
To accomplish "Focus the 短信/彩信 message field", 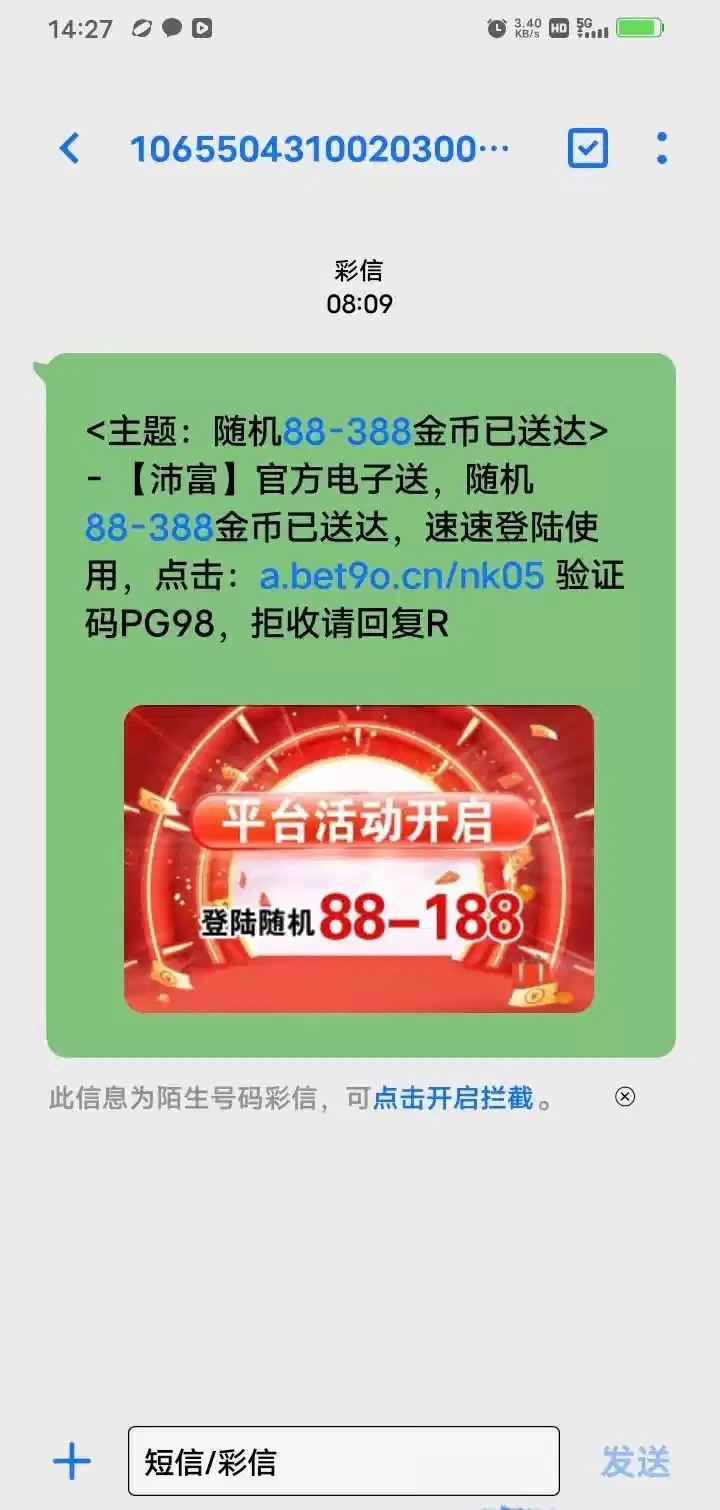I will pos(343,1461).
